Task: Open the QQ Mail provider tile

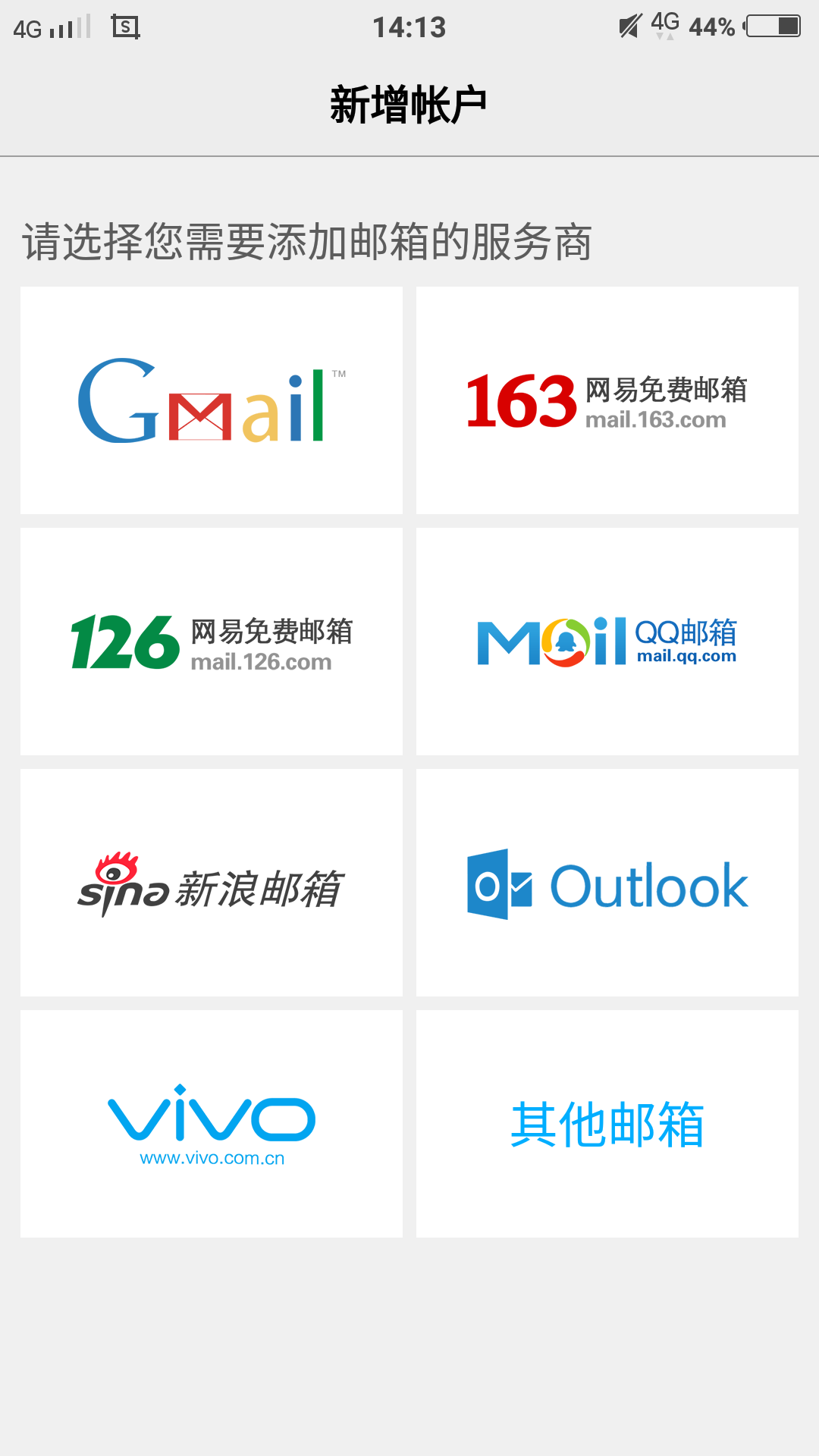Action: click(x=607, y=642)
